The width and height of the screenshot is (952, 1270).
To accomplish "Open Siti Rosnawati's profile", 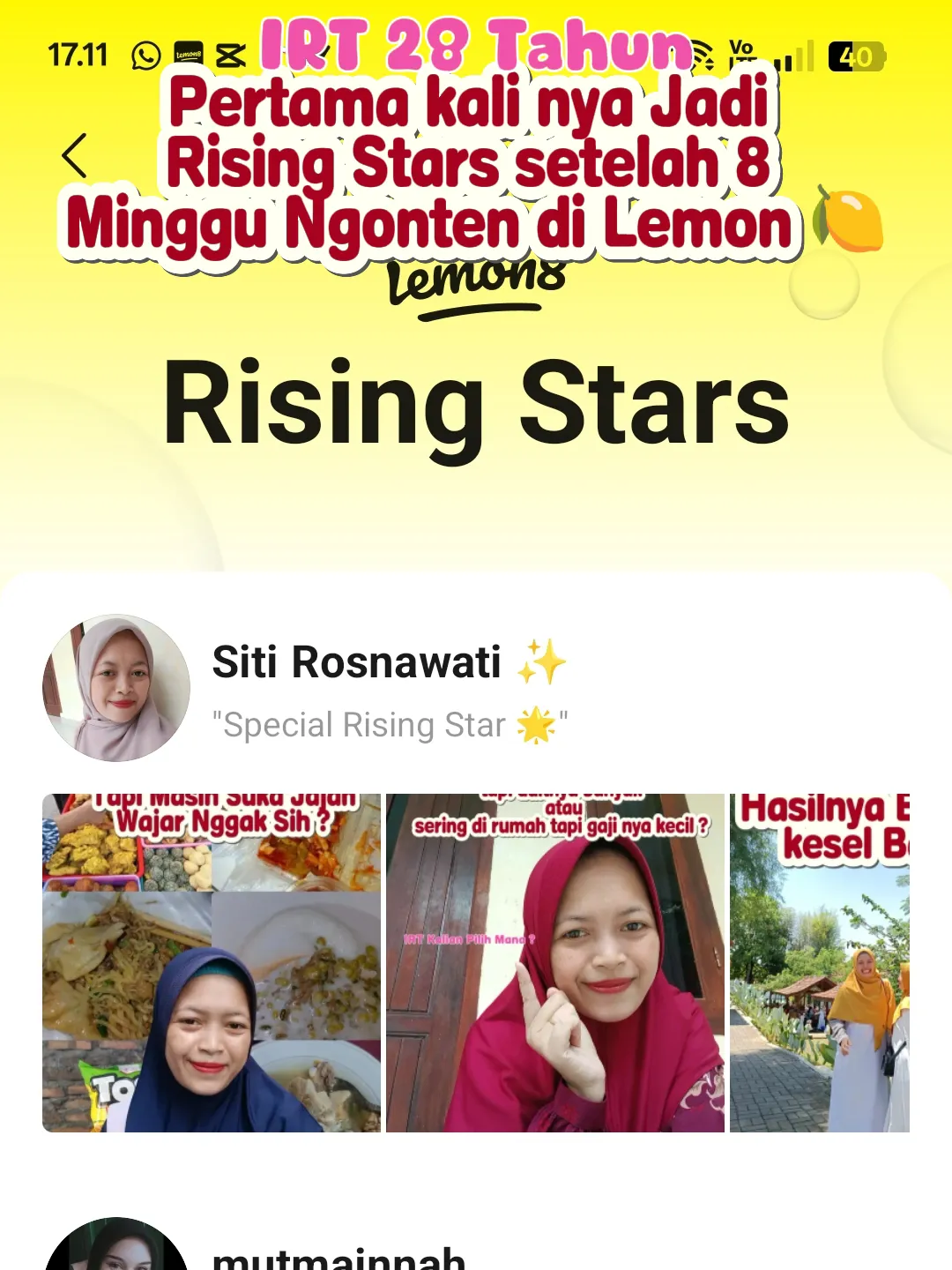I will point(356,663).
